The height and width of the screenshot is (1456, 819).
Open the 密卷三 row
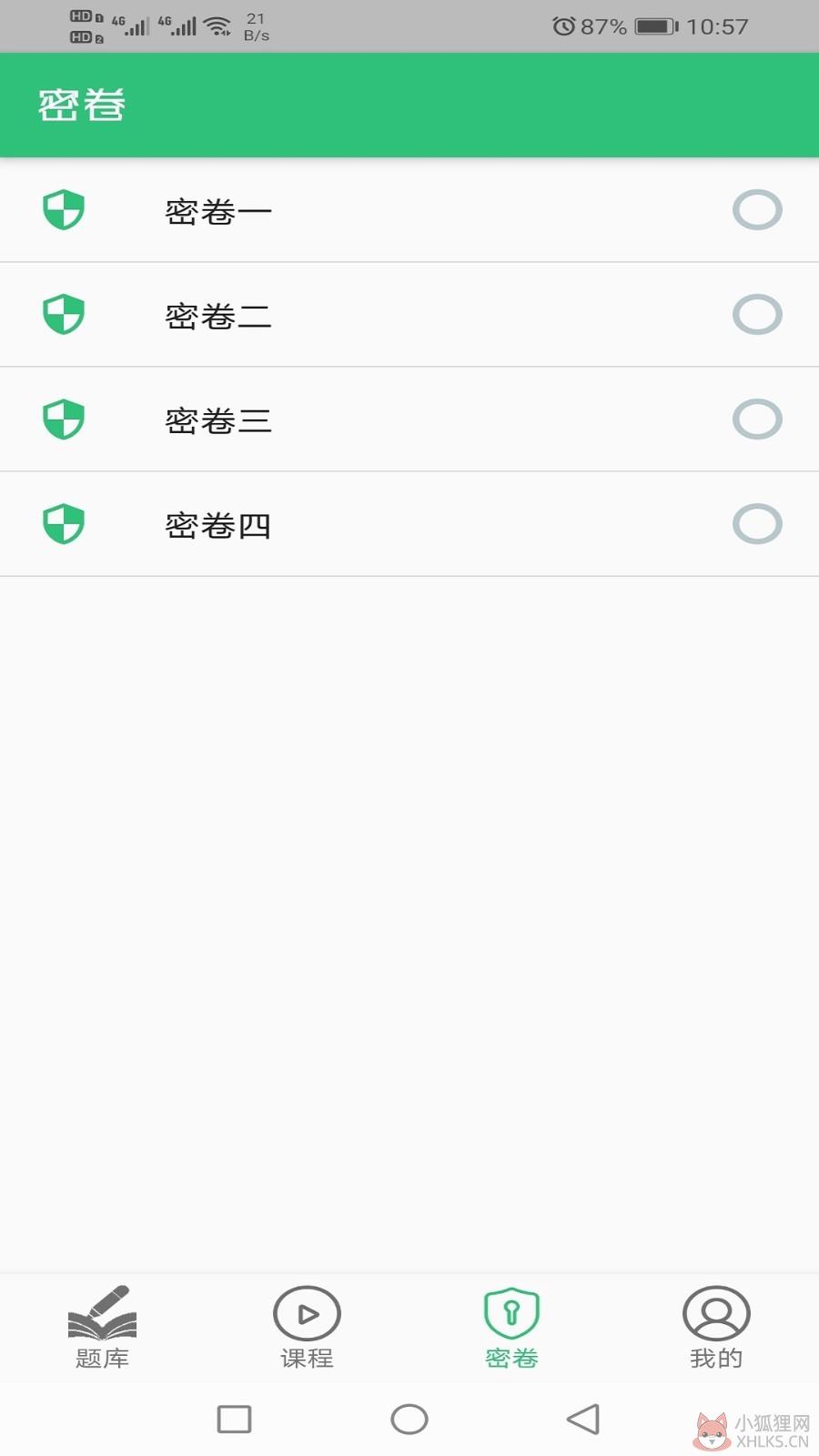point(409,420)
